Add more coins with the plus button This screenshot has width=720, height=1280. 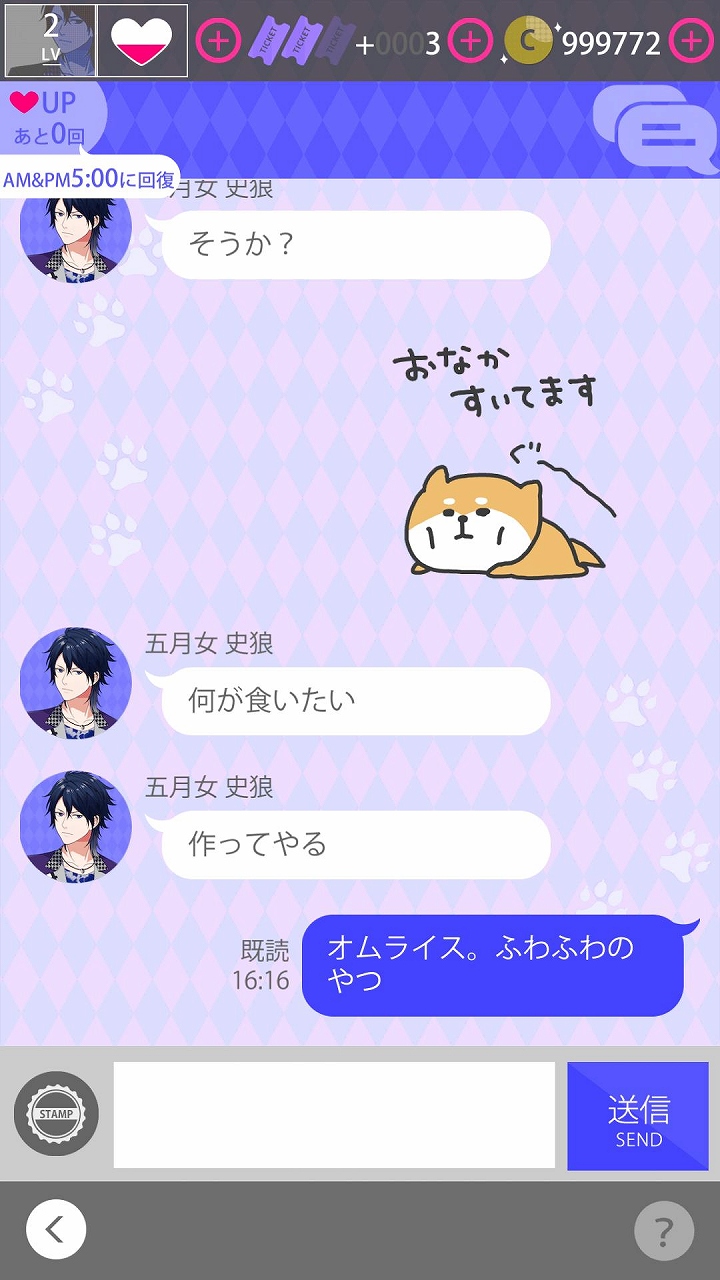[x=691, y=41]
